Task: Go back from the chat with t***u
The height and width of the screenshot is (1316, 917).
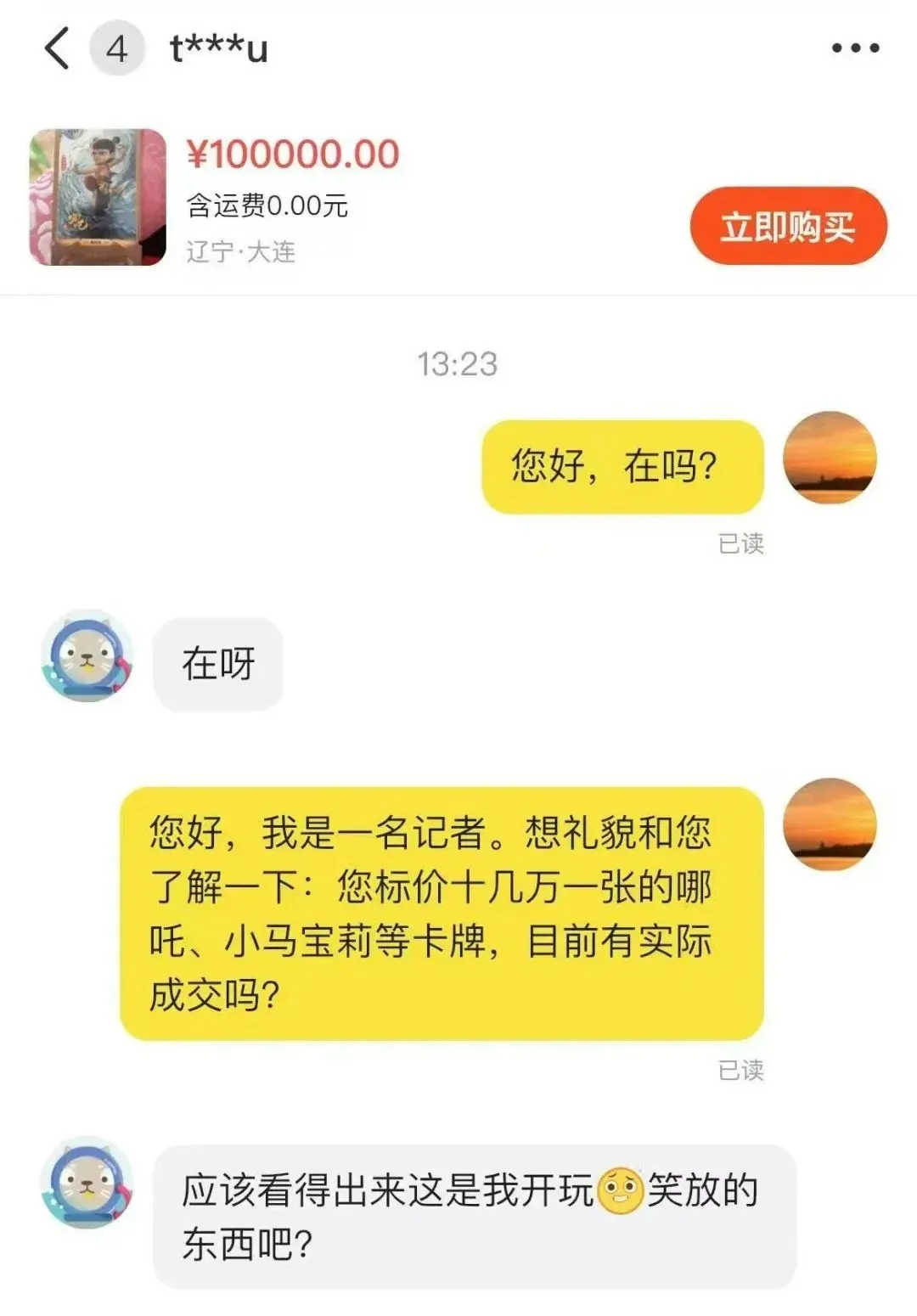Action: (x=57, y=48)
